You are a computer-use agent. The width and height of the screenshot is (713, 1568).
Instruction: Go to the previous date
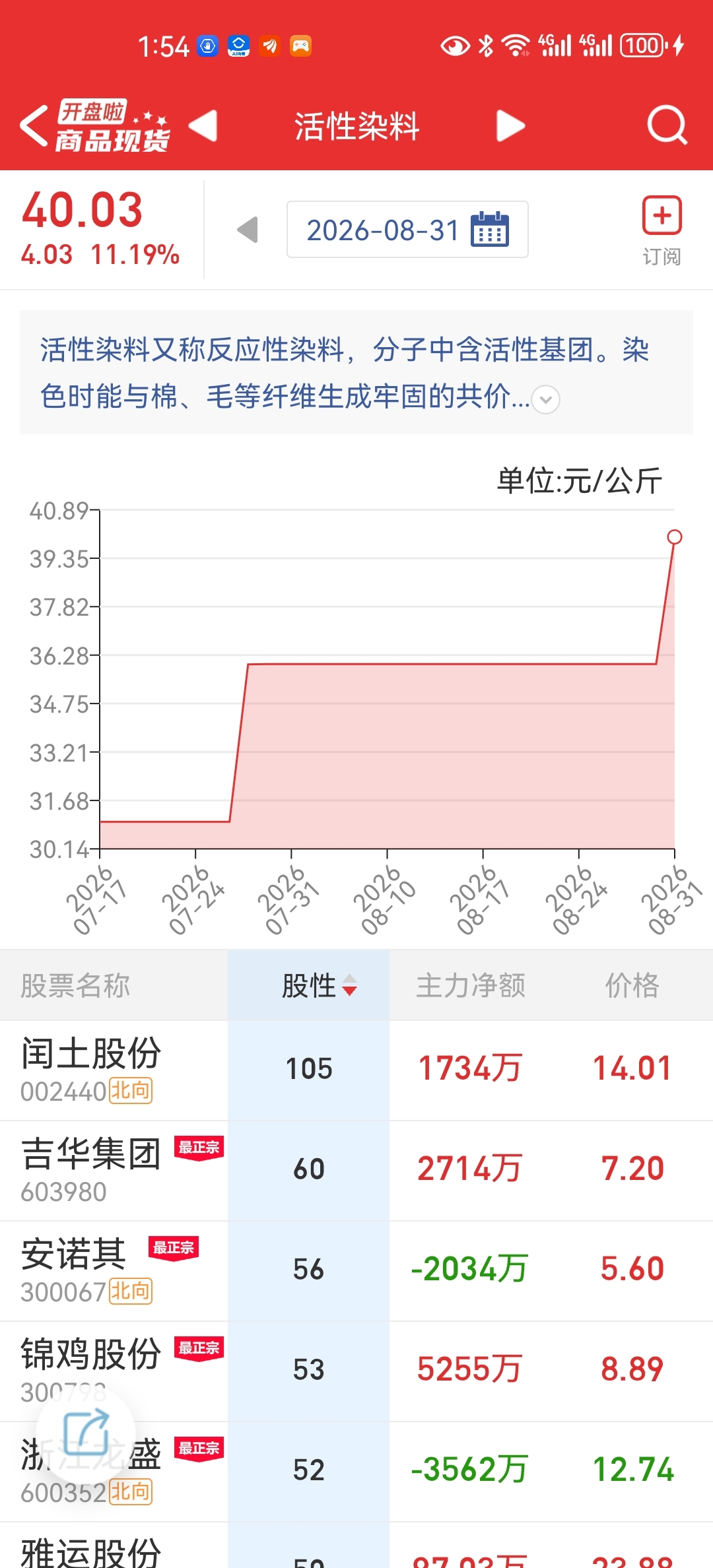(x=248, y=230)
